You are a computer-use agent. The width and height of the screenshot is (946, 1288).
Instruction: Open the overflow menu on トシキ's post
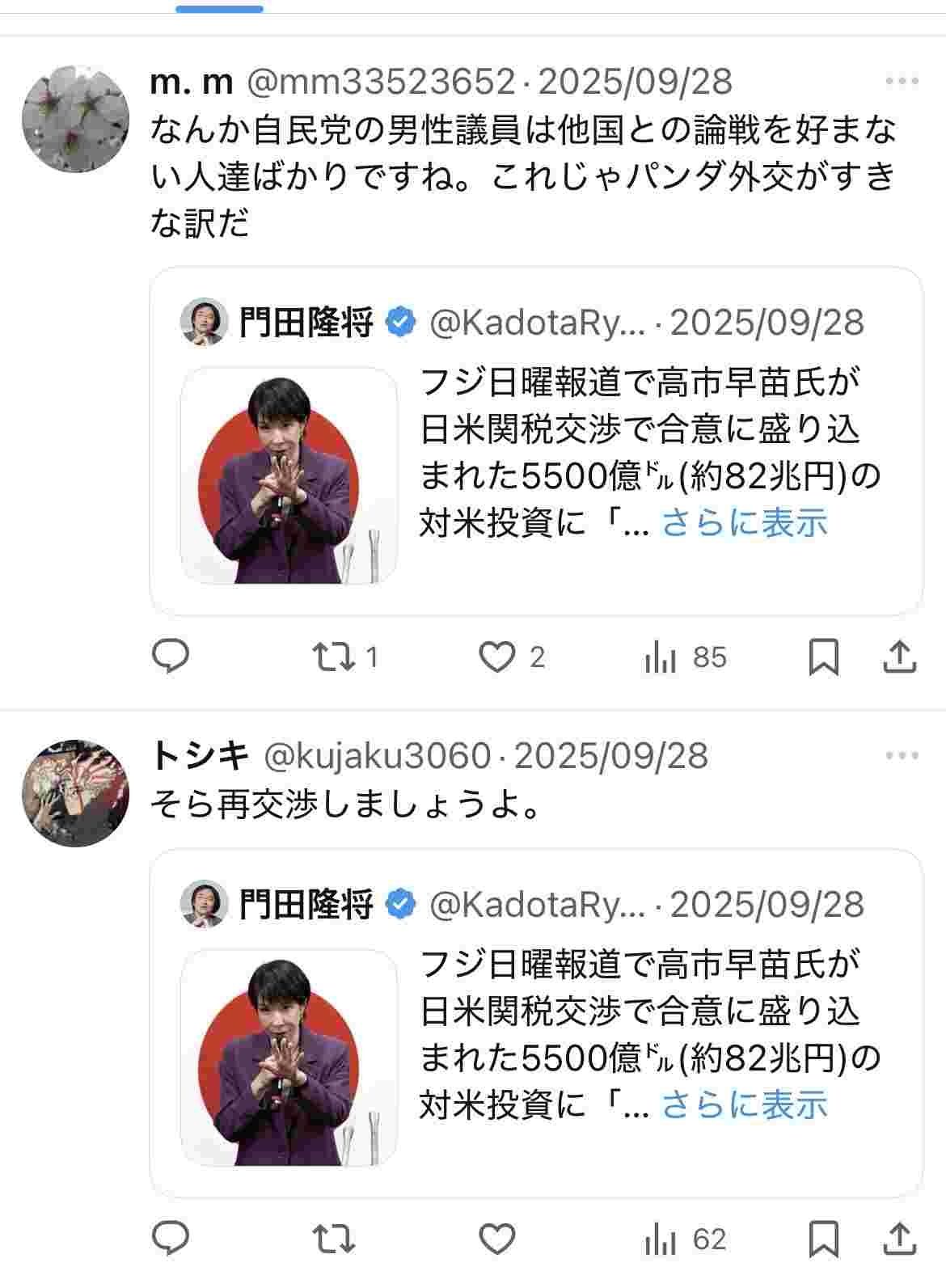pyautogui.click(x=902, y=756)
